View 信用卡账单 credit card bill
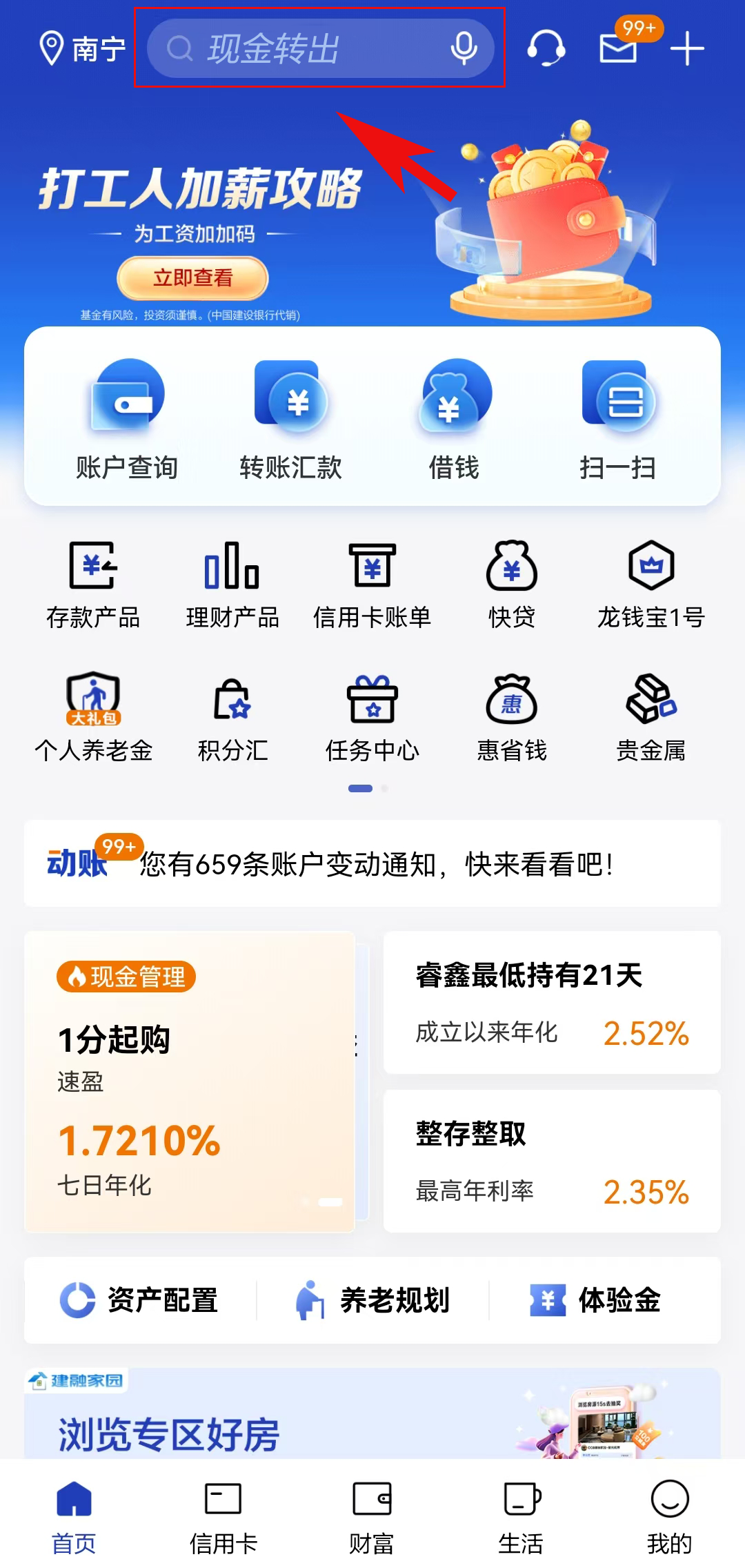The image size is (745, 1568). tap(372, 583)
